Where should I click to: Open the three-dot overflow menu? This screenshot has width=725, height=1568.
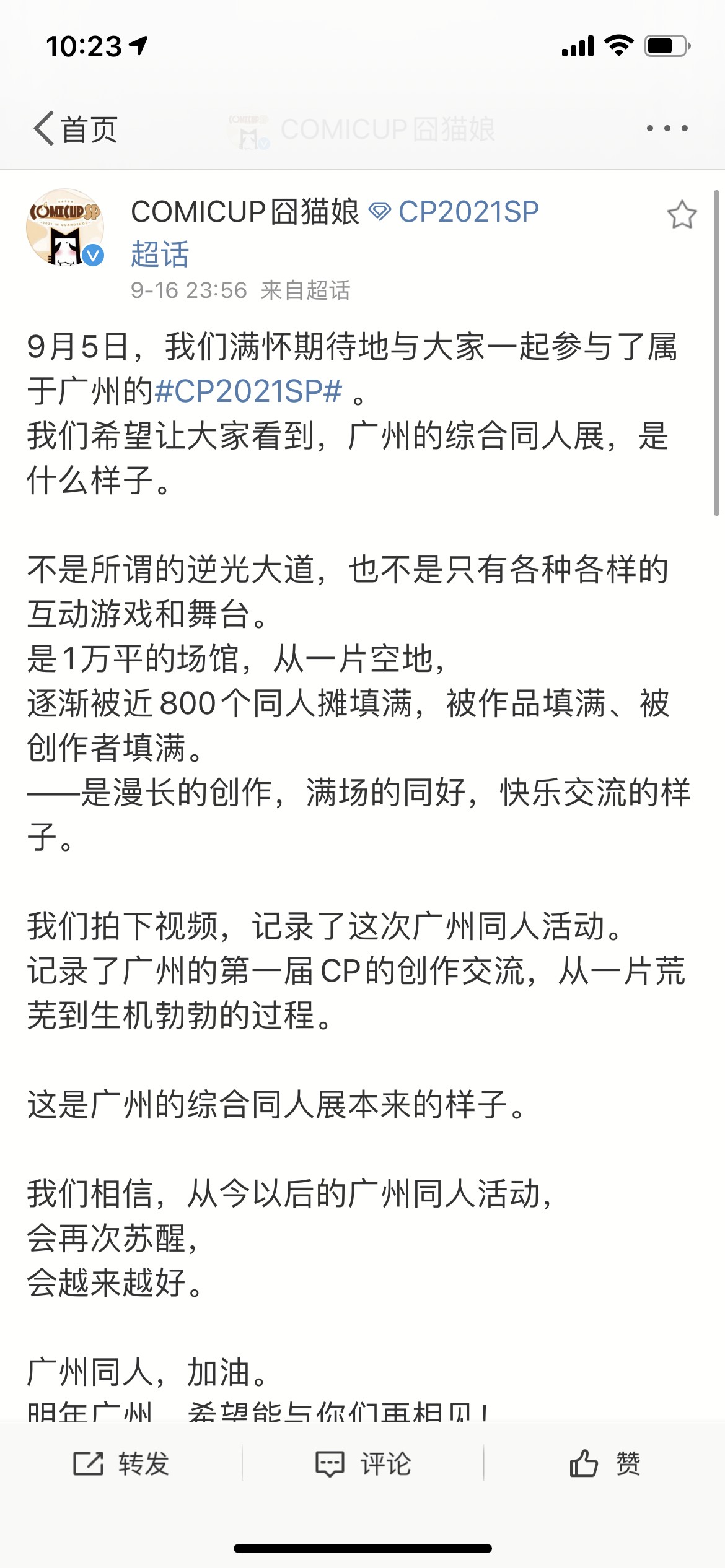click(x=667, y=128)
